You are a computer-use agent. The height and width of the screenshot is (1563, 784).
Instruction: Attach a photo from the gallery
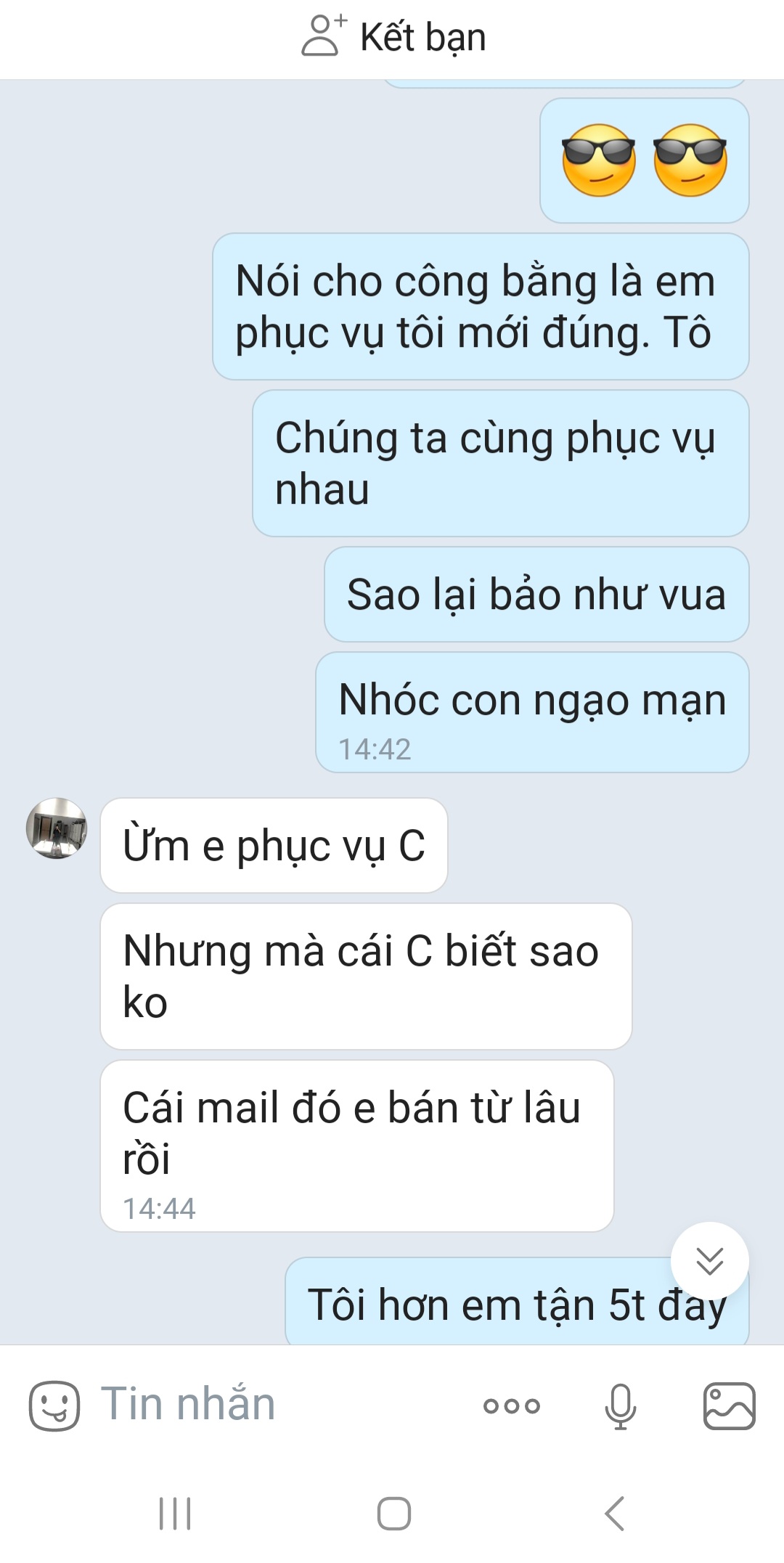[729, 1406]
